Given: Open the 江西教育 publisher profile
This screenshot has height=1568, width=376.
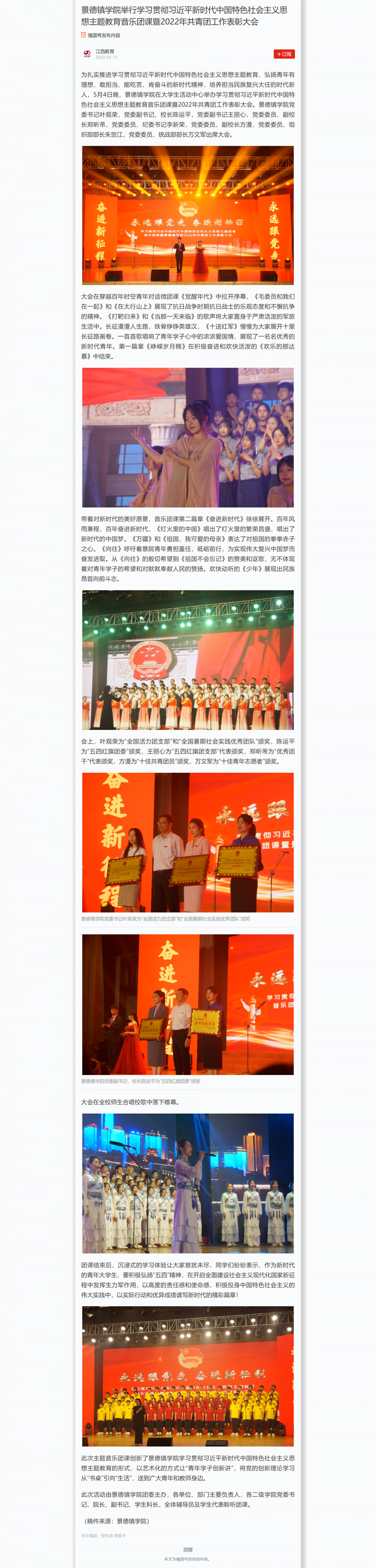Looking at the screenshot, I should coord(105,52).
